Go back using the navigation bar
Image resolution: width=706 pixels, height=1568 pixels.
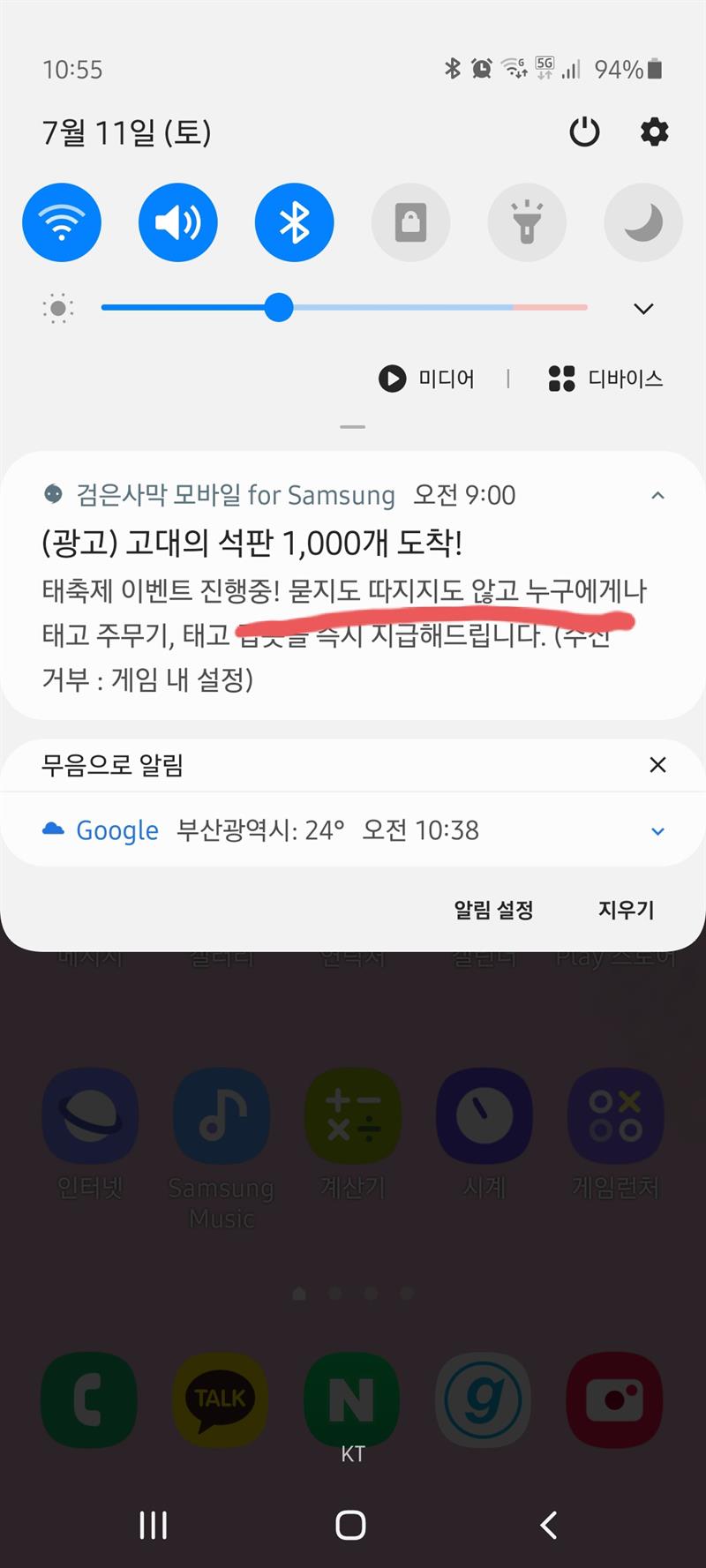tap(548, 1524)
